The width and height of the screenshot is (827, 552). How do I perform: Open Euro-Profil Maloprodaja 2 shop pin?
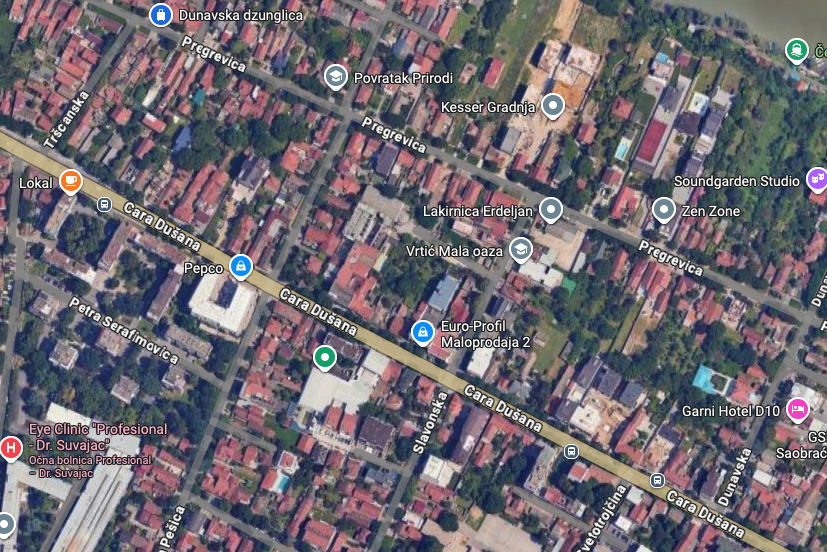point(423,331)
